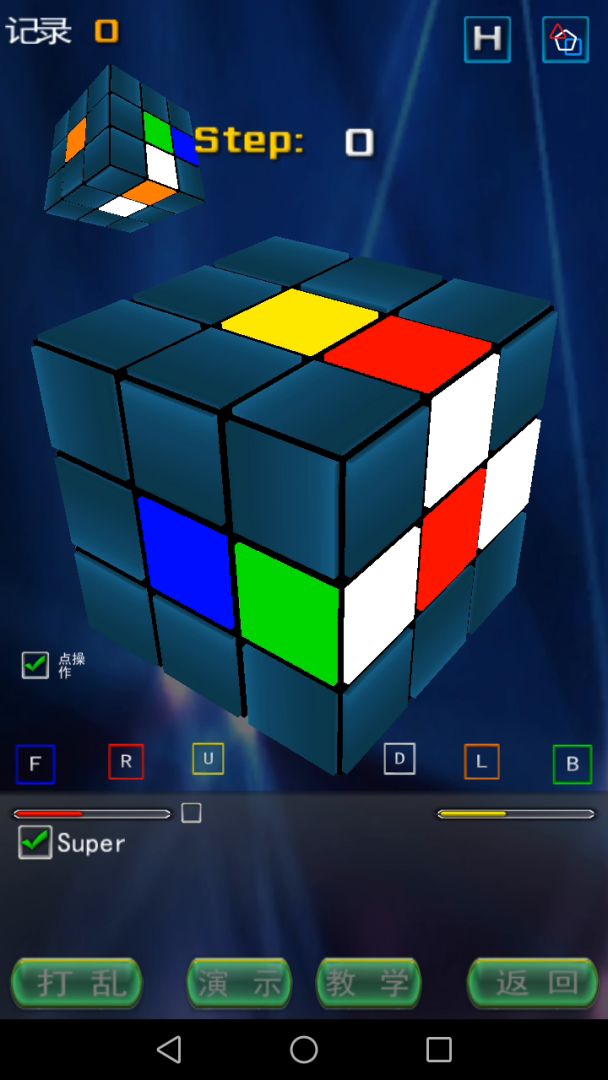Adjust the red slider bar
608x1080 pixels.
[91, 814]
